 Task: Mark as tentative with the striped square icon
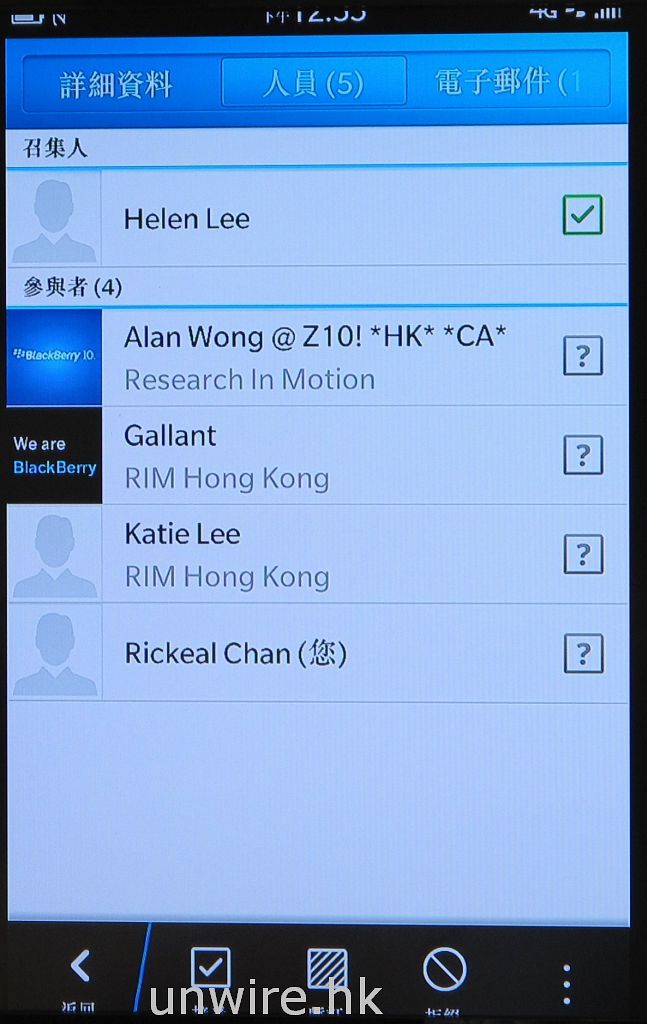(x=328, y=969)
